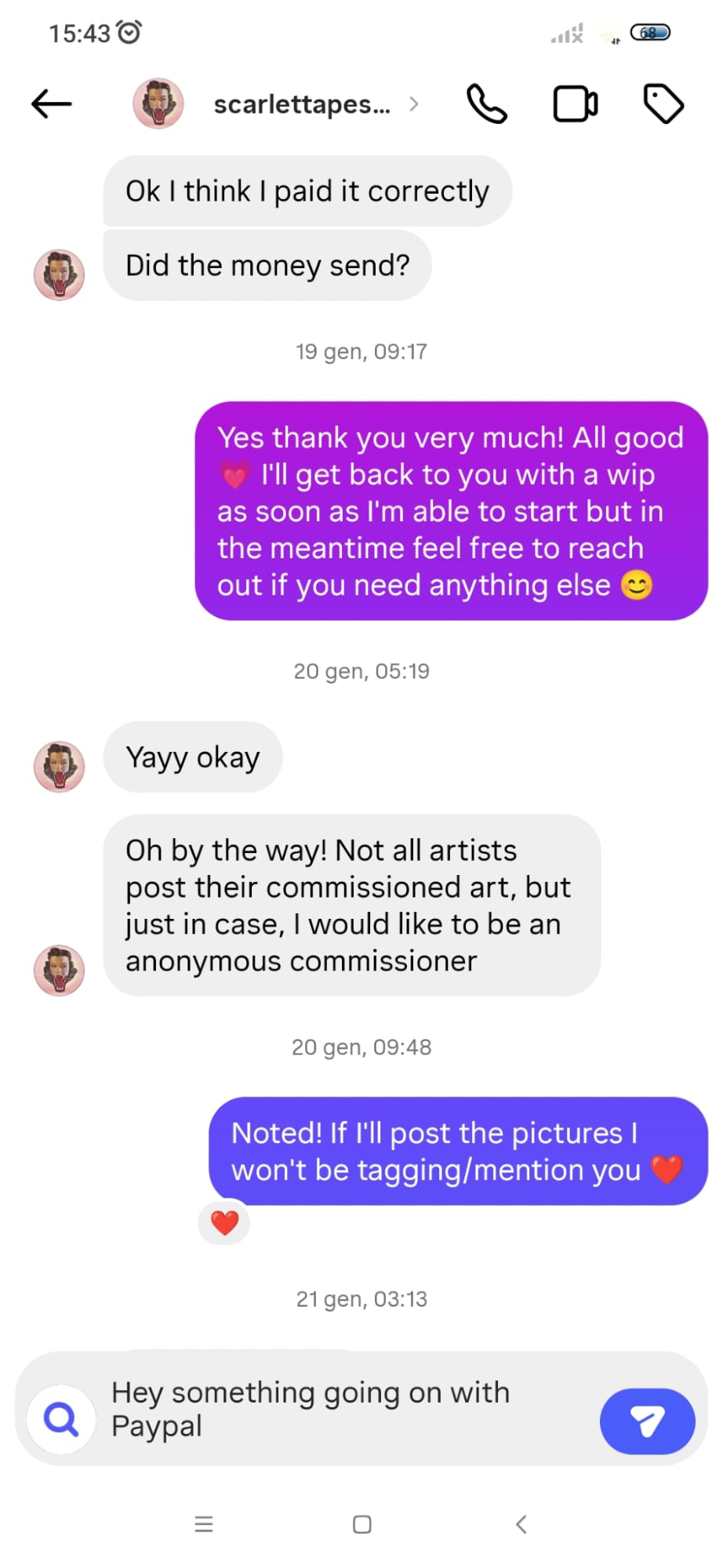
Task: Start a video call with scarlettapes
Action: tap(576, 104)
